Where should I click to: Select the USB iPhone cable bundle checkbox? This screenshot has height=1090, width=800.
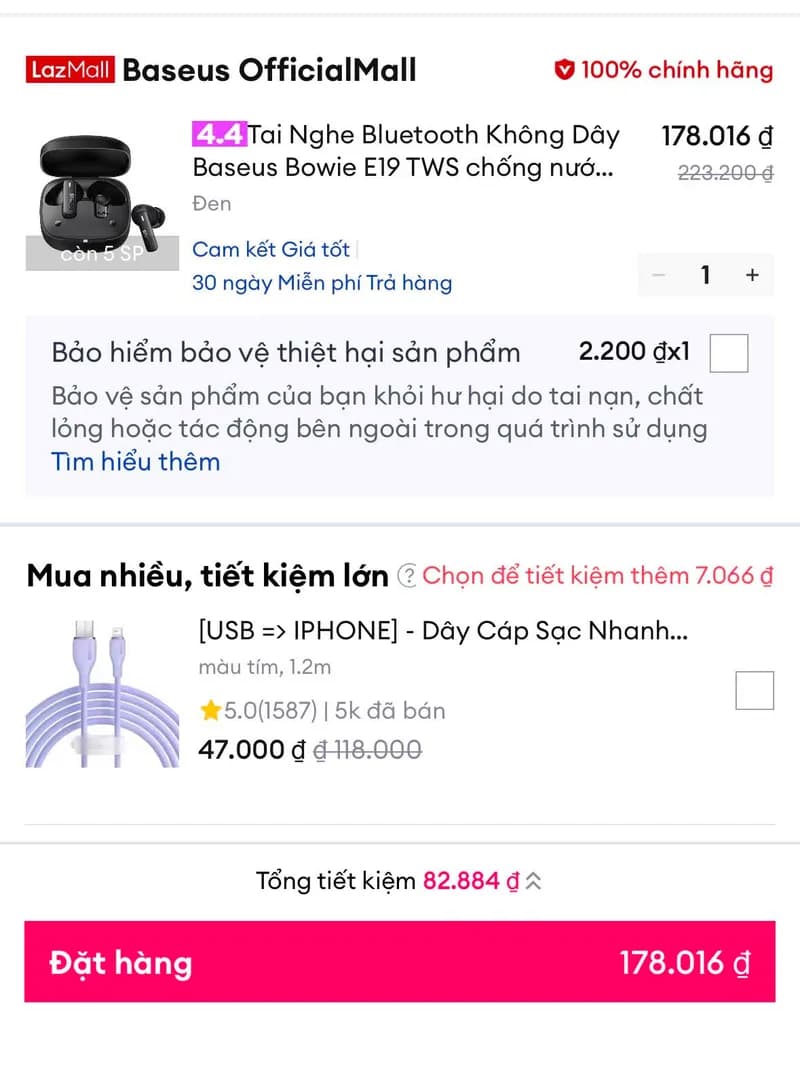coord(755,690)
